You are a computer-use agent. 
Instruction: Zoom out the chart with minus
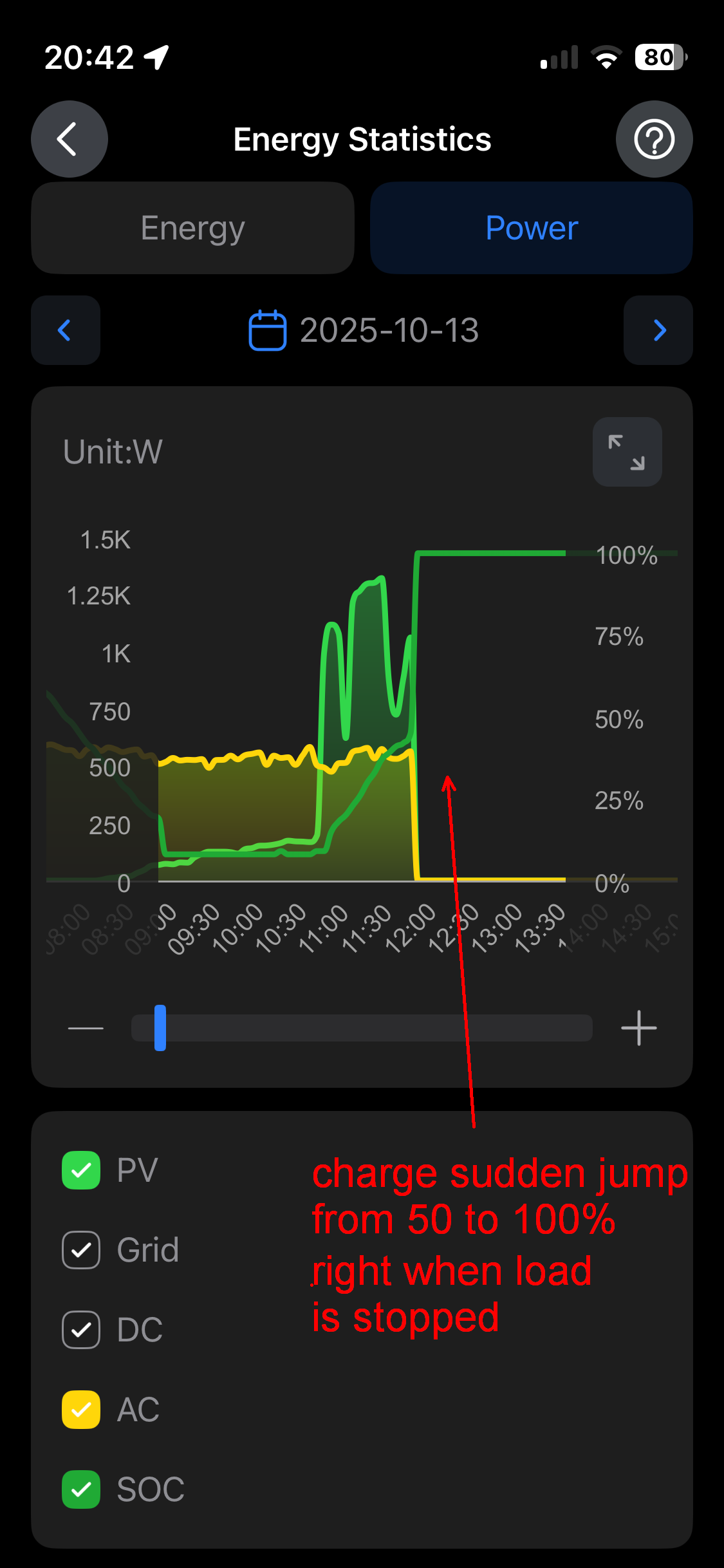[x=86, y=1028]
